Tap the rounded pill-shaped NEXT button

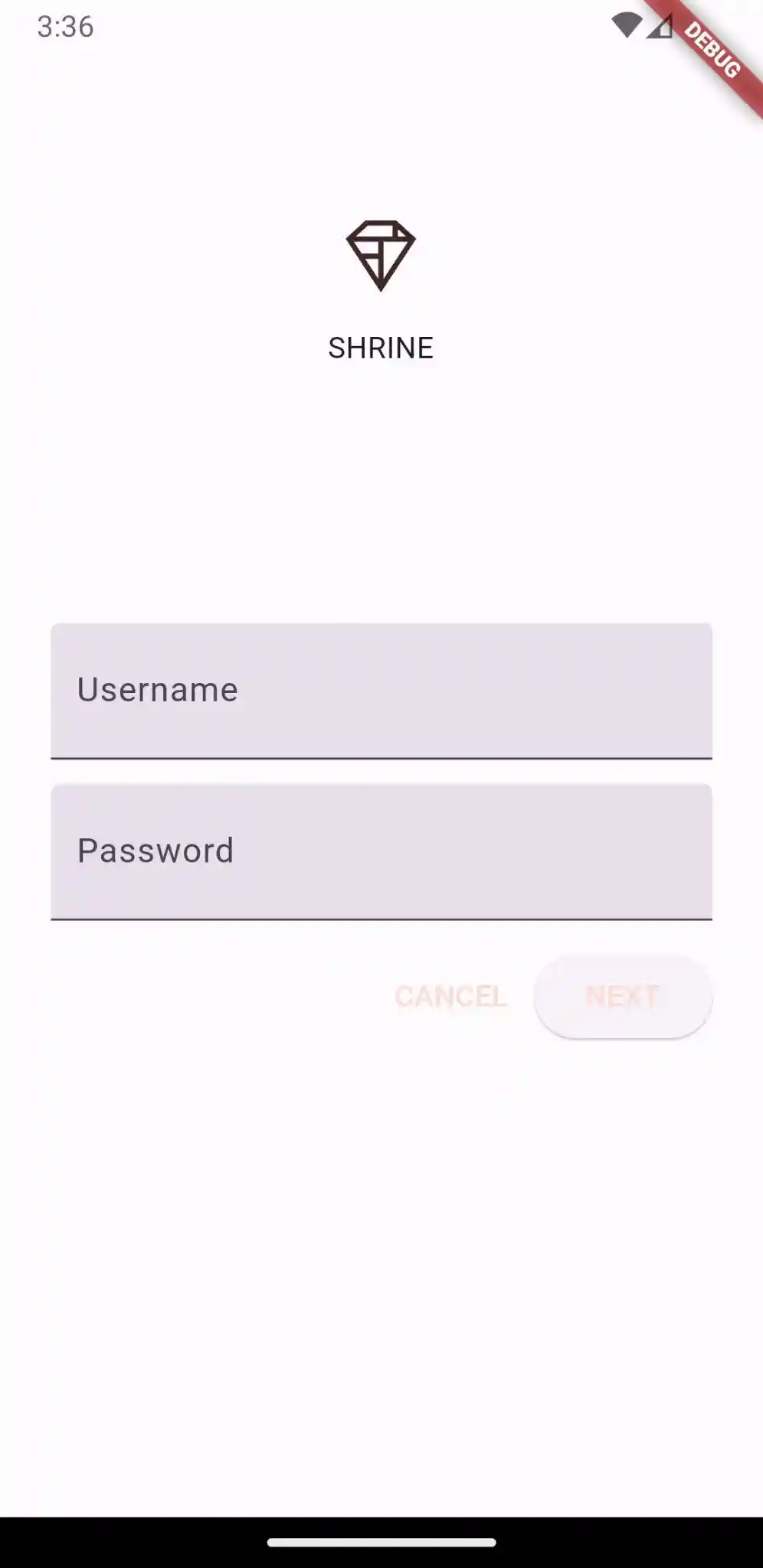coord(622,996)
